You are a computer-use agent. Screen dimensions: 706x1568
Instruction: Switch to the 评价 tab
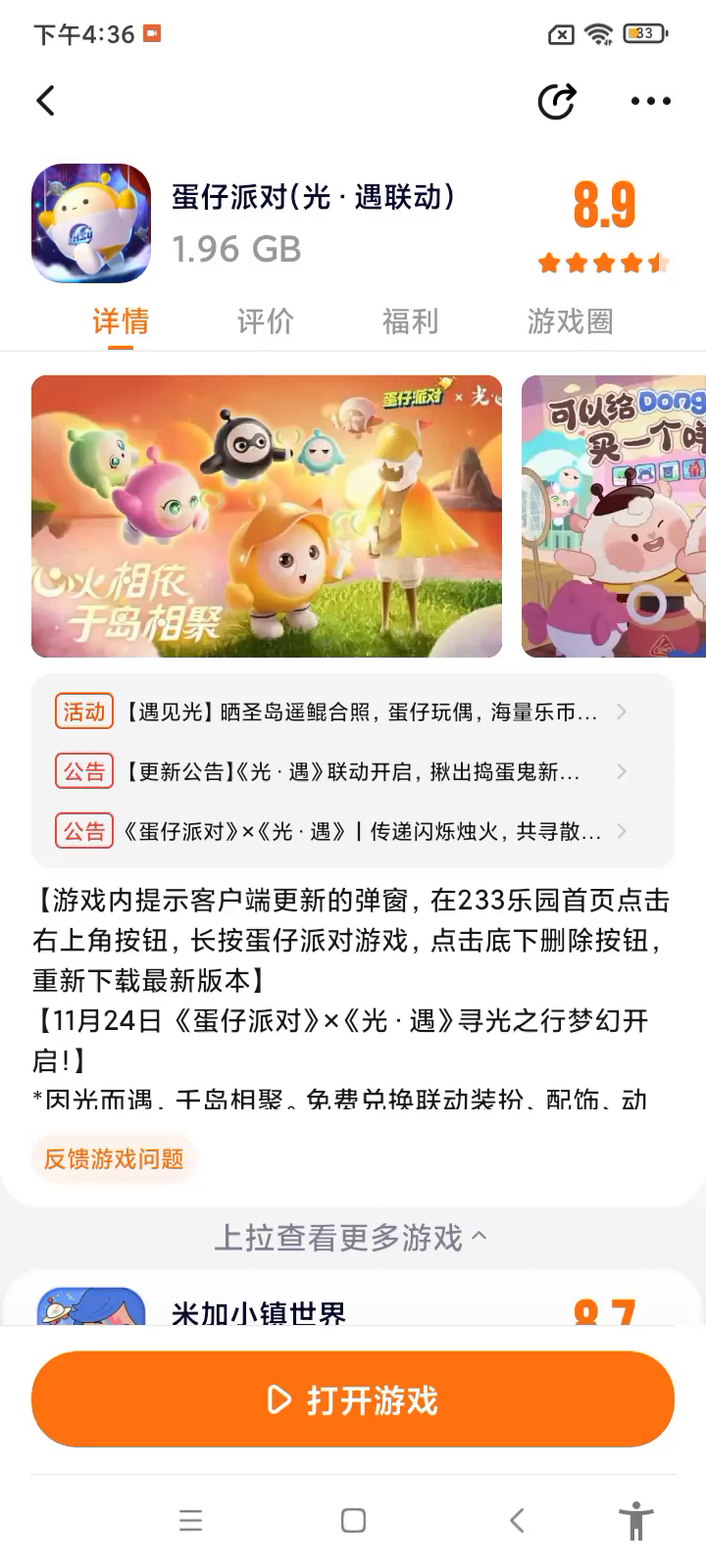pos(266,321)
